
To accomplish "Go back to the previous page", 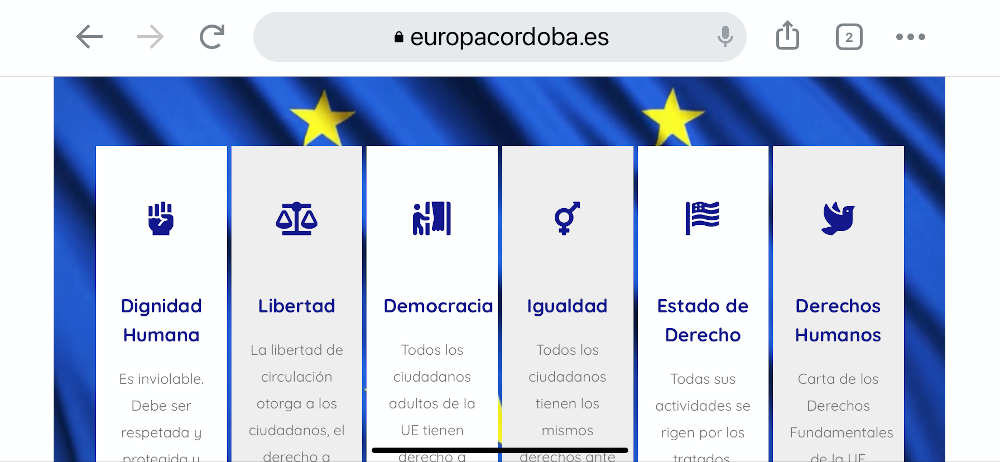I will point(90,38).
